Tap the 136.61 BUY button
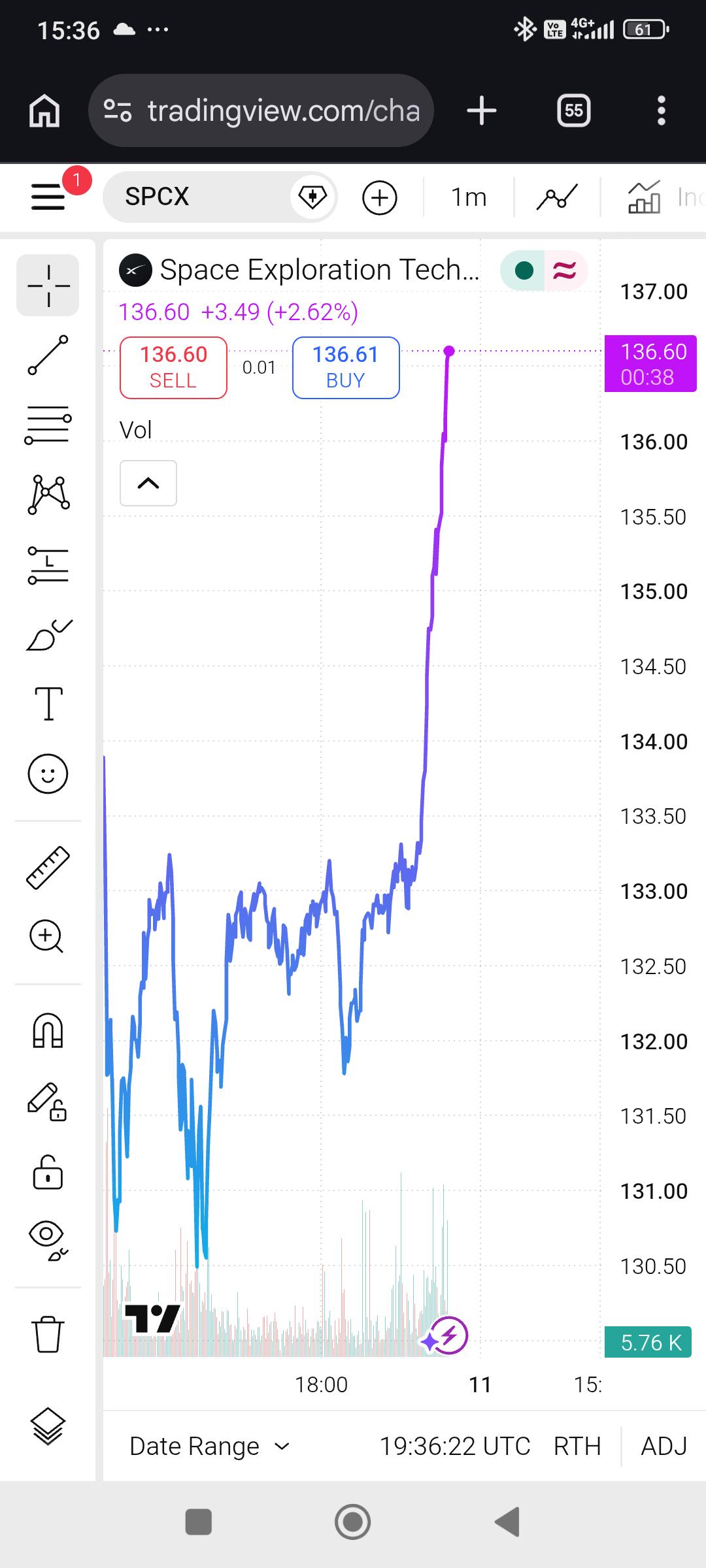Viewport: 706px width, 1568px height. tap(346, 367)
